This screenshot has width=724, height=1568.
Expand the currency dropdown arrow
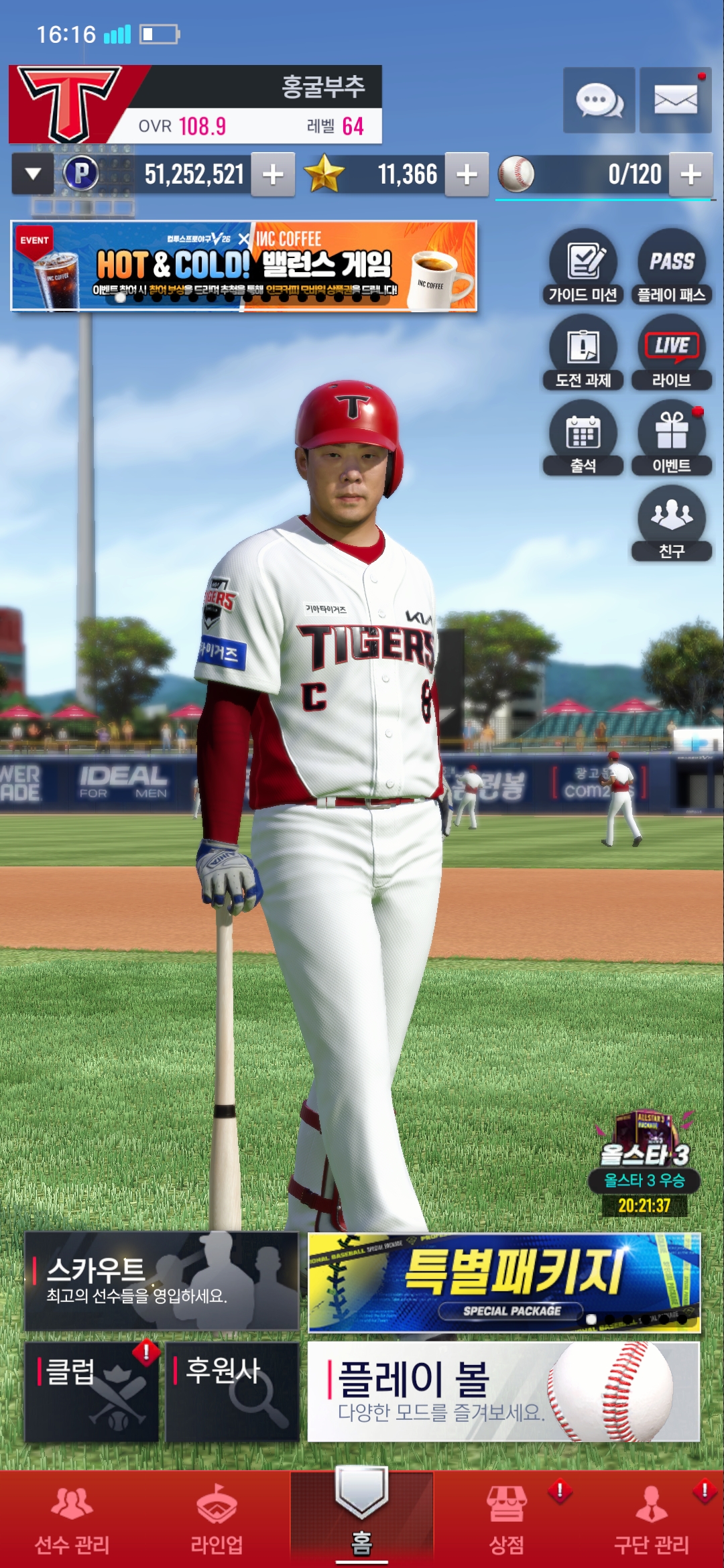33,174
